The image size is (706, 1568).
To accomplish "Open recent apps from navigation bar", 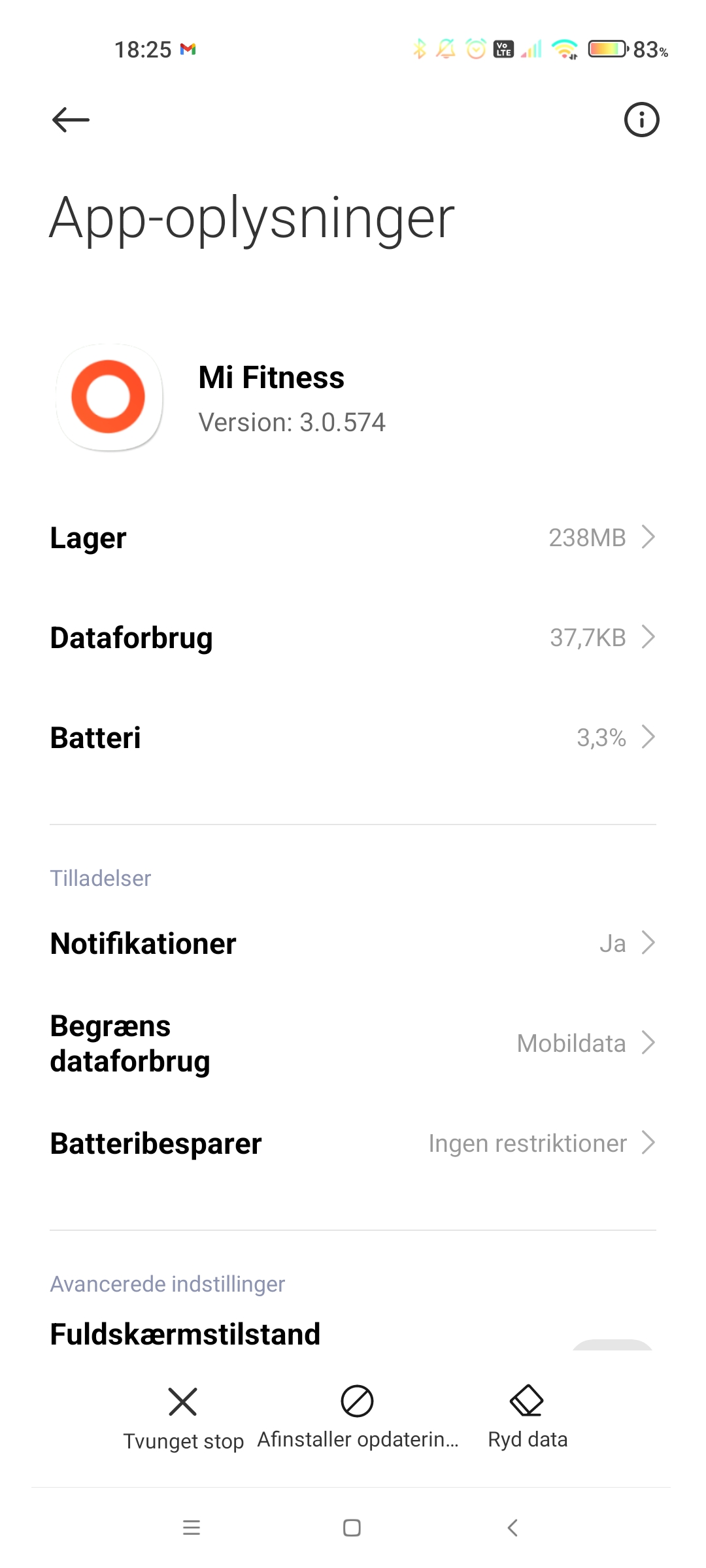I will 192,1527.
